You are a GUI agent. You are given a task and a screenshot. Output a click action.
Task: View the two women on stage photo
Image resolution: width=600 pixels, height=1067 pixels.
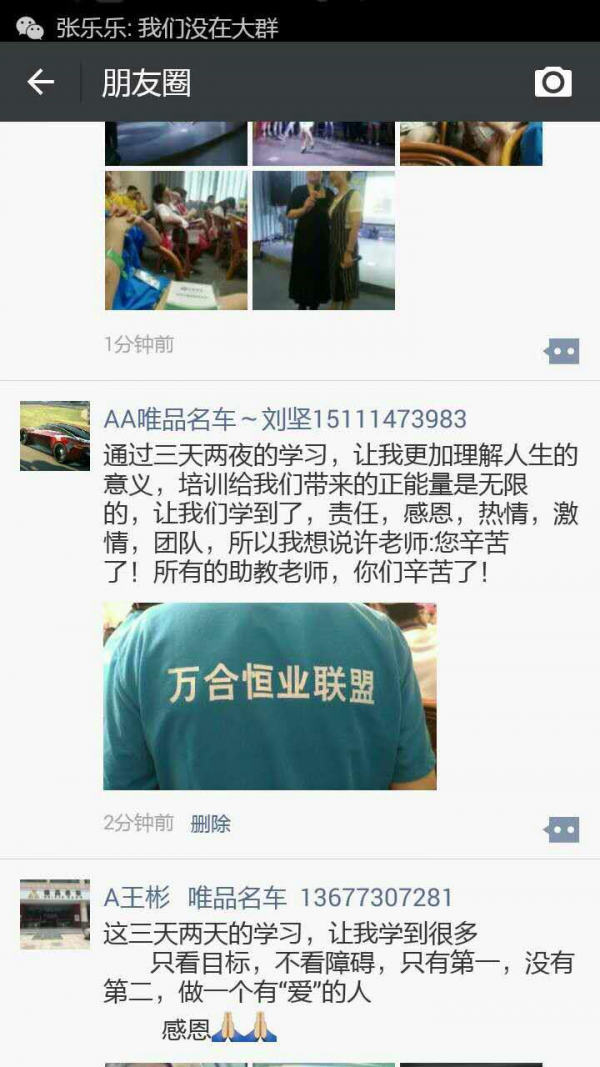point(323,241)
